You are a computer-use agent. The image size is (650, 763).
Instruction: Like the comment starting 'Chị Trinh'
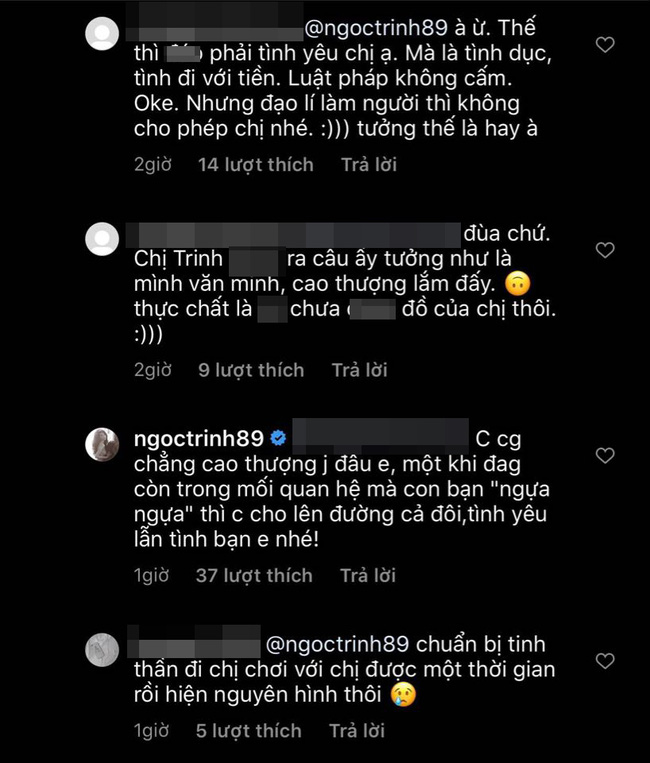604,250
